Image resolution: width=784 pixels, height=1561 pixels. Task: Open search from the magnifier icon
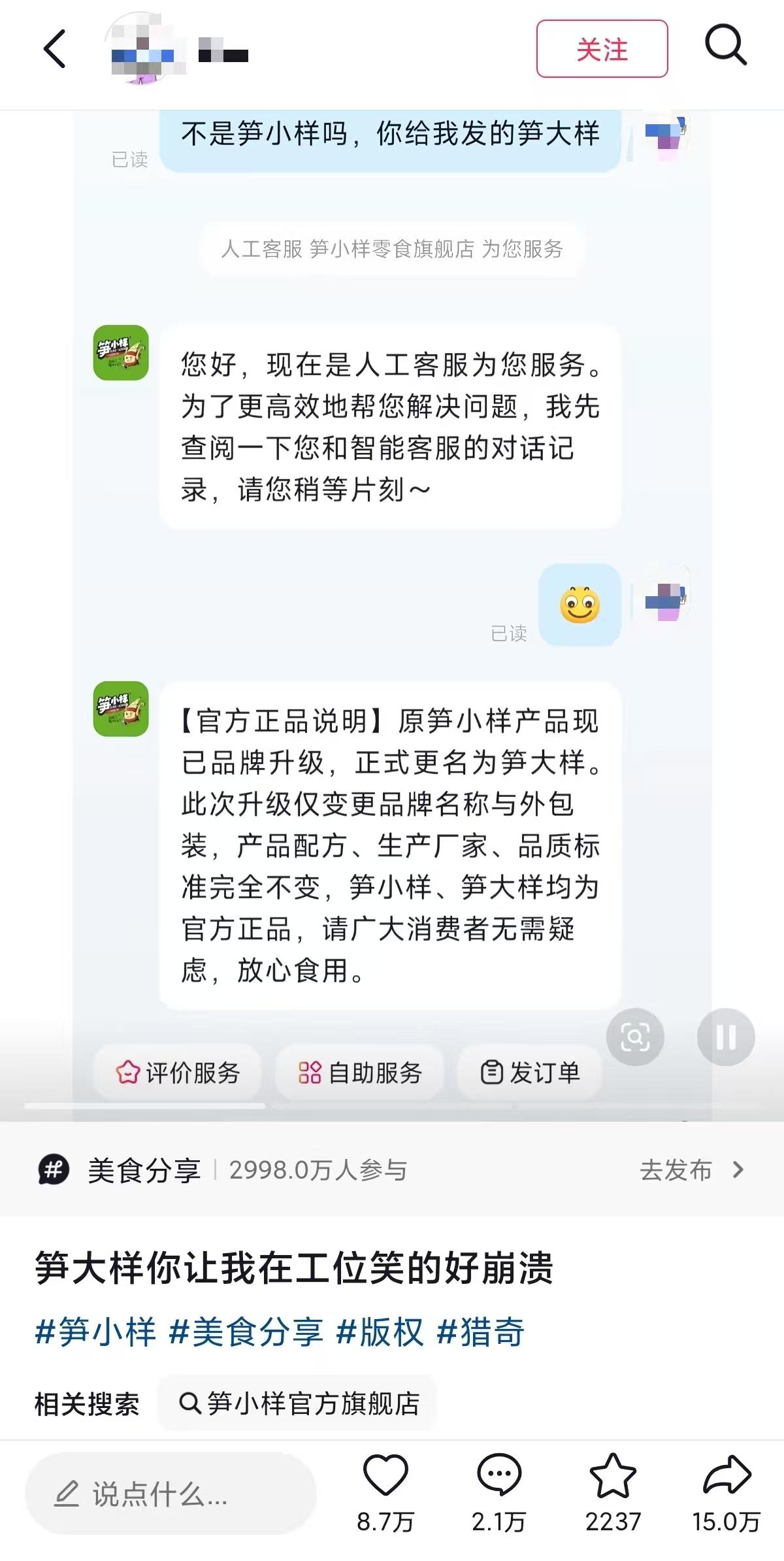pos(725,46)
